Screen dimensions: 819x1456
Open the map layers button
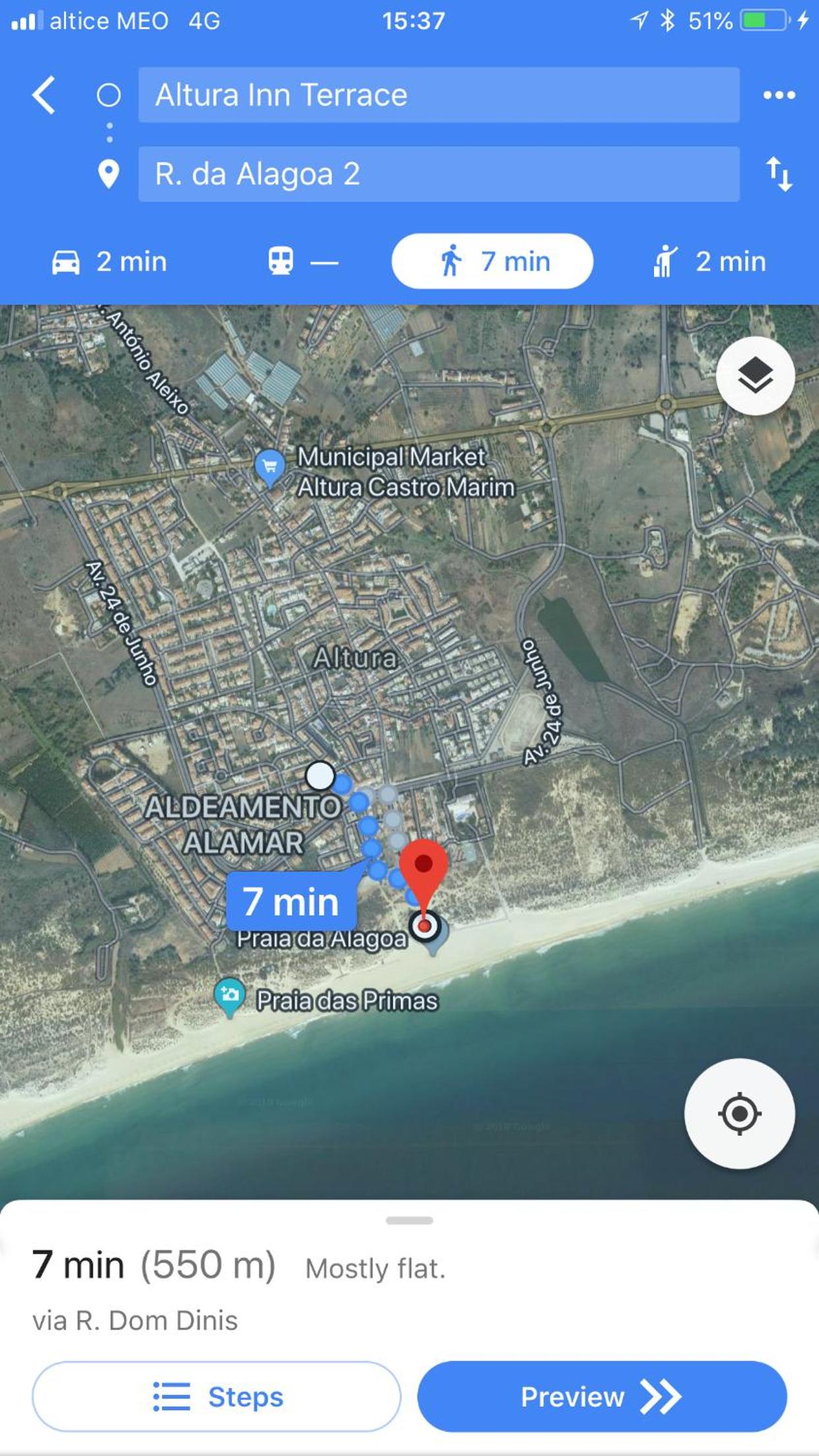[x=755, y=376]
